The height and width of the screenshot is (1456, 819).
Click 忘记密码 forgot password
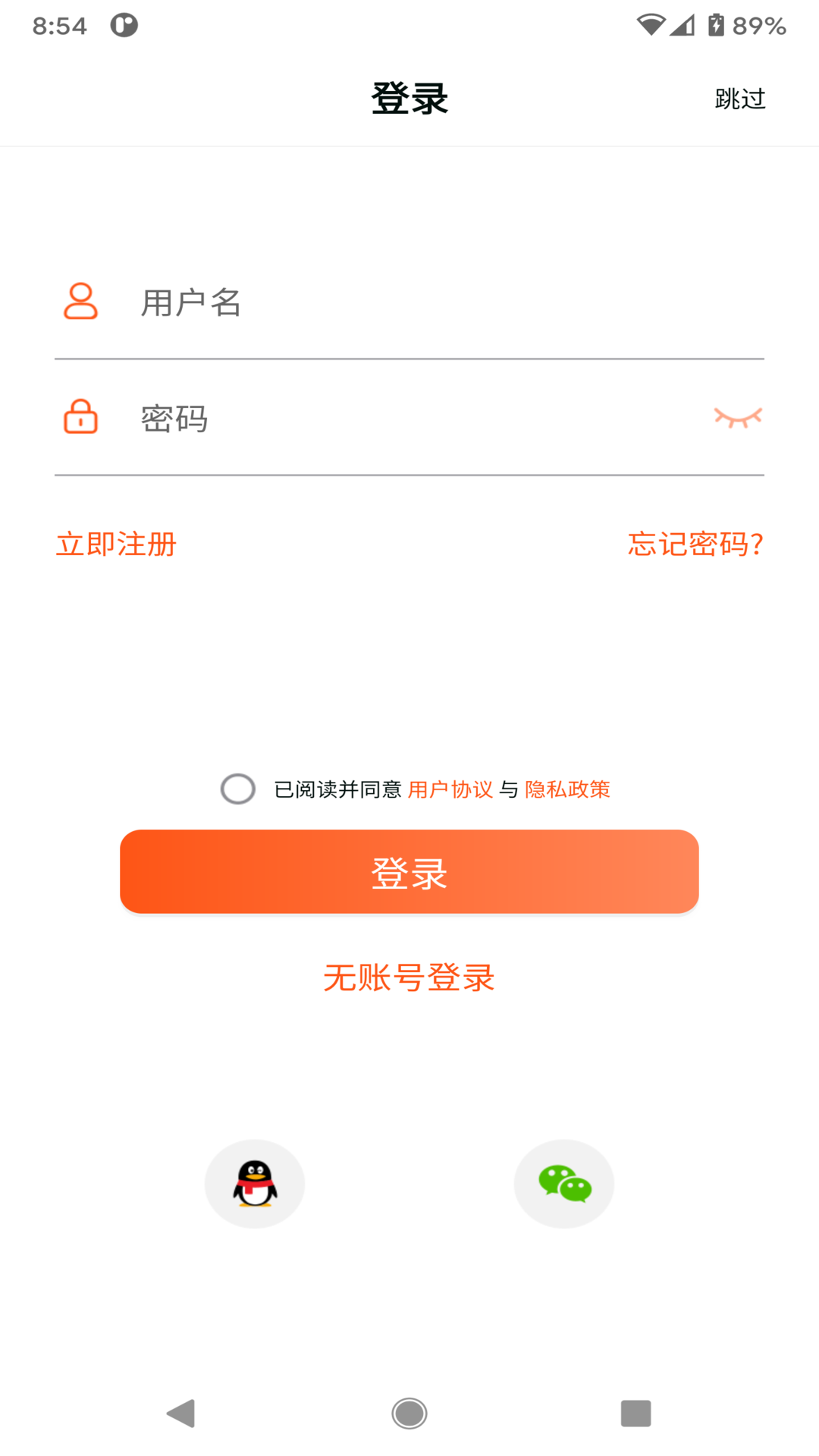tap(695, 543)
